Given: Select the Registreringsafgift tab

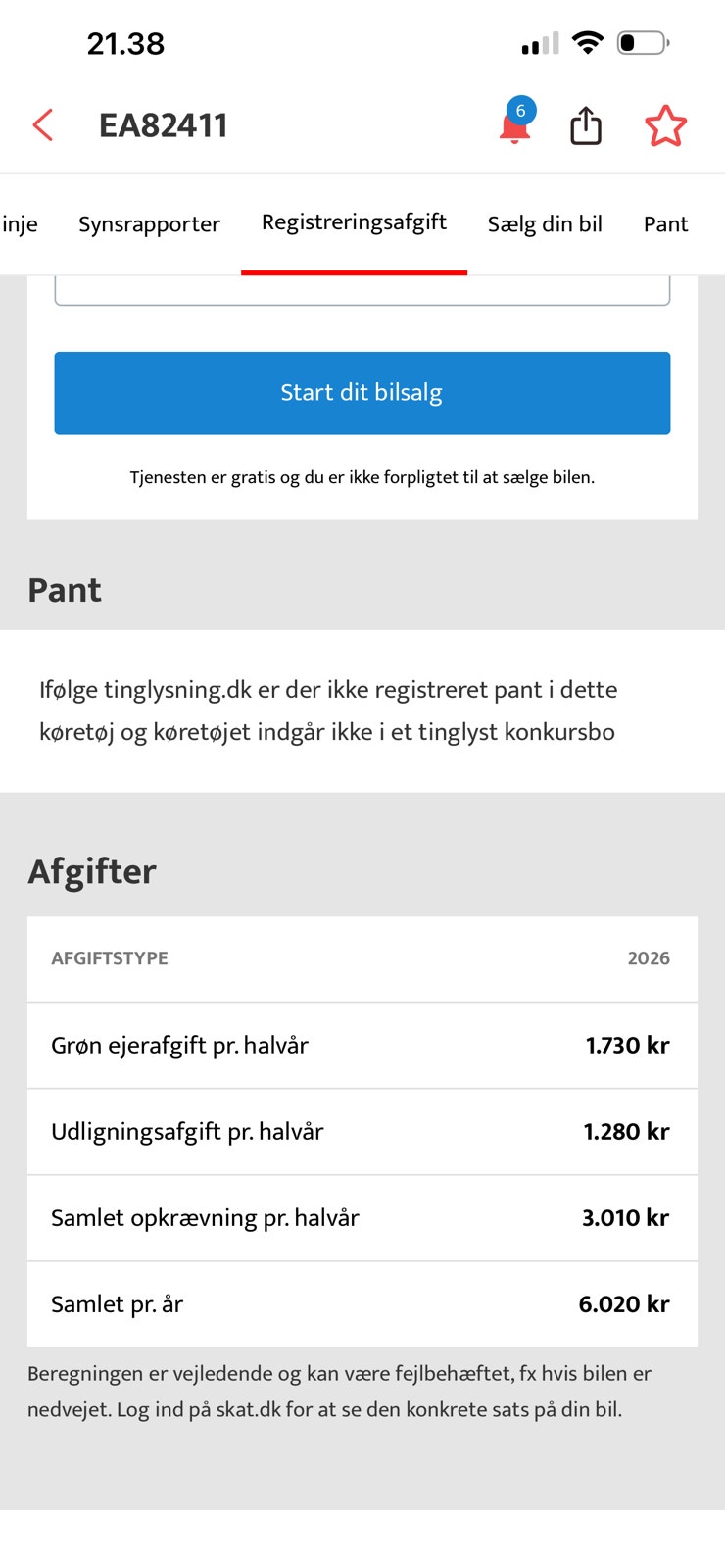Looking at the screenshot, I should (354, 222).
